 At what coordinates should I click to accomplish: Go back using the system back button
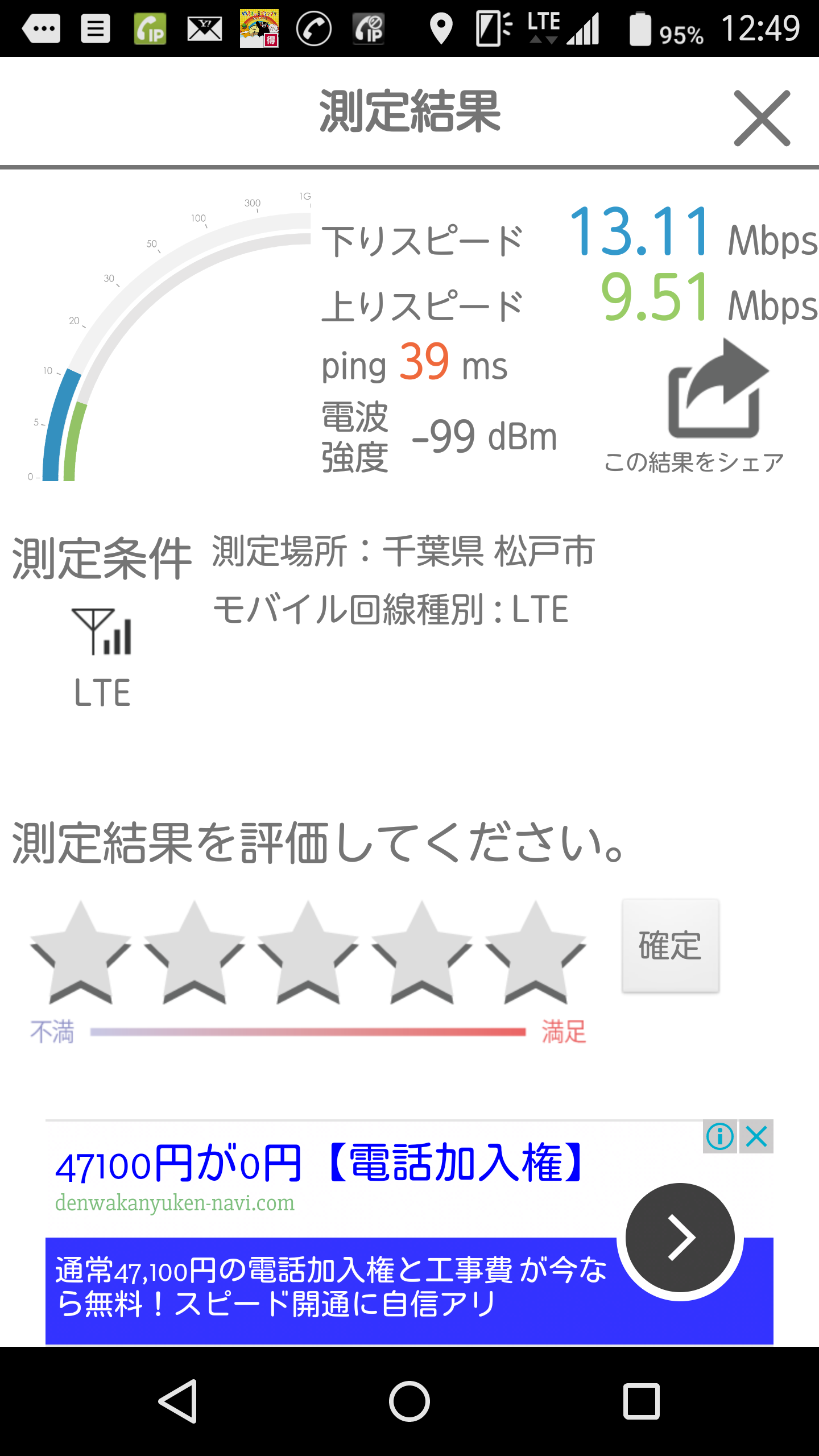pyautogui.click(x=179, y=1401)
